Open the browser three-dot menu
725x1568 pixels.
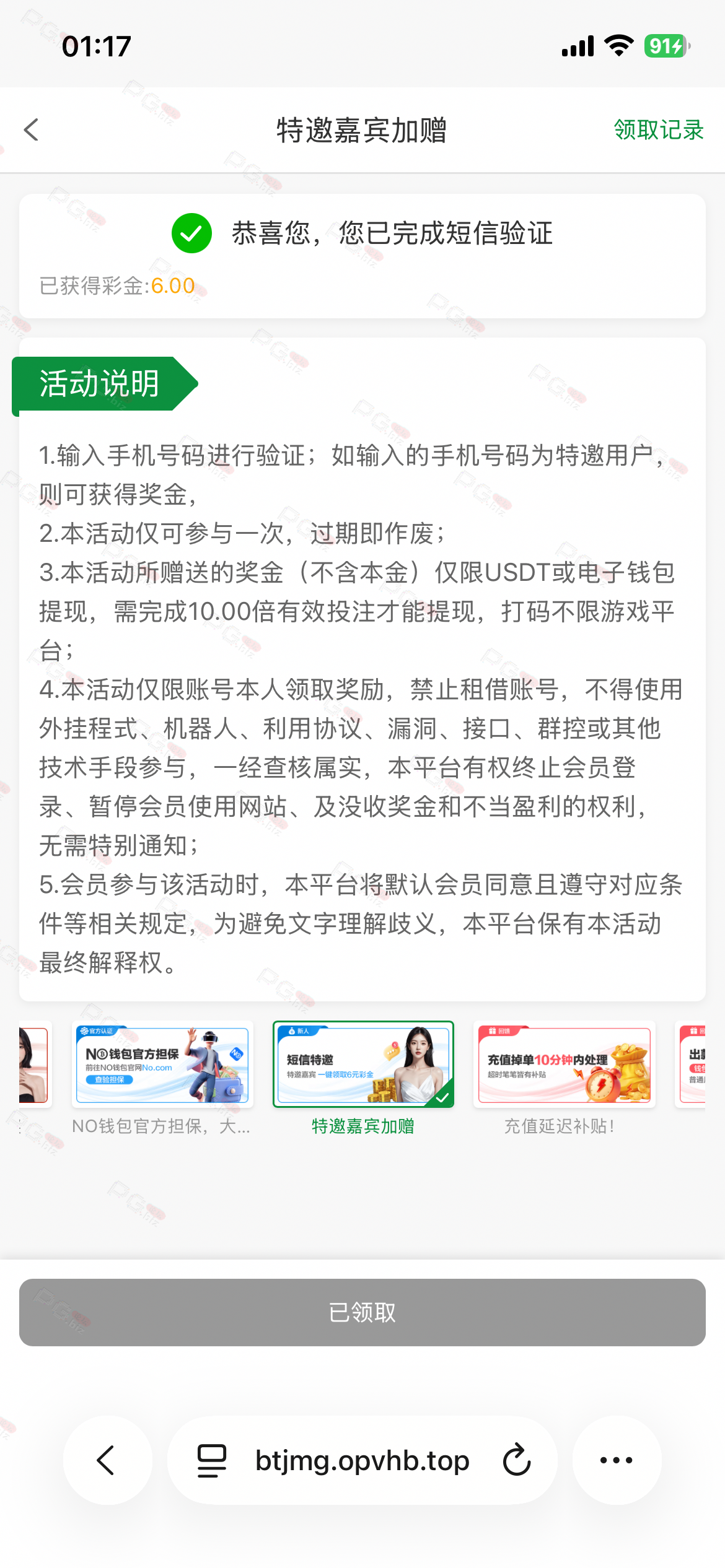click(617, 1460)
